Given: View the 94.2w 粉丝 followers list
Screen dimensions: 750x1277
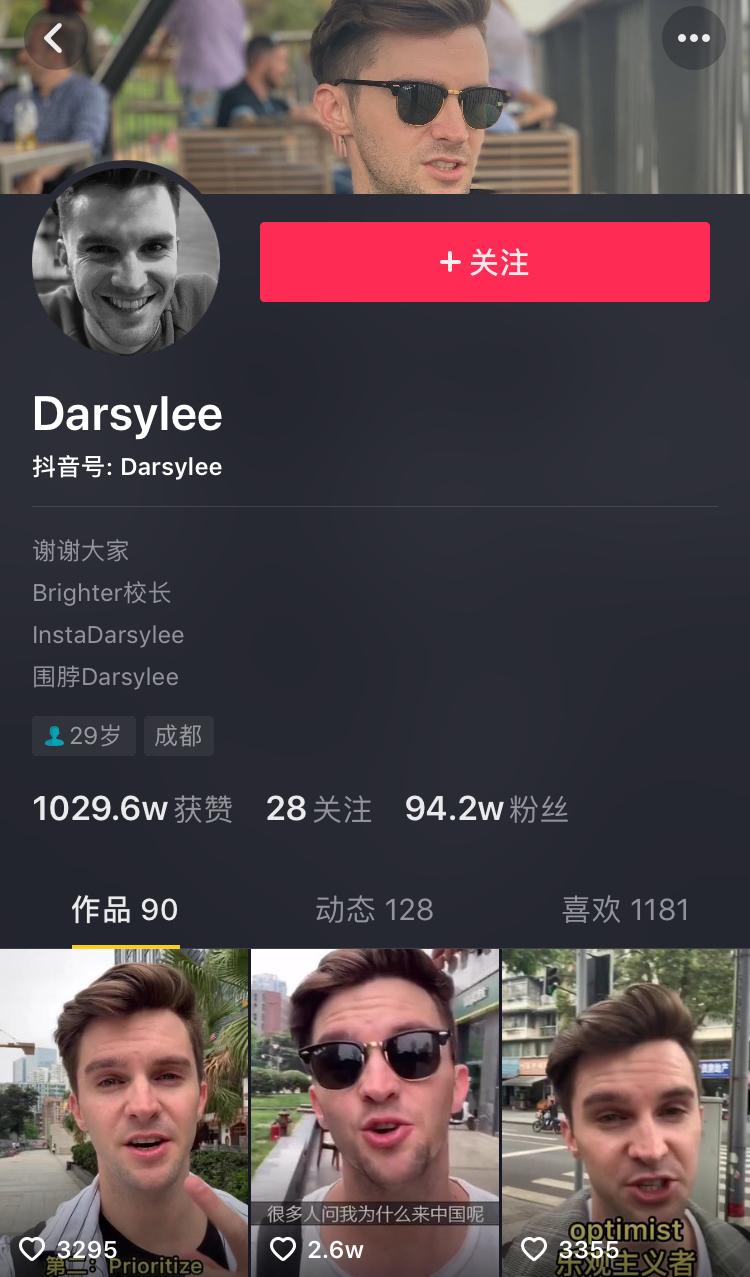Looking at the screenshot, I should click(x=487, y=809).
